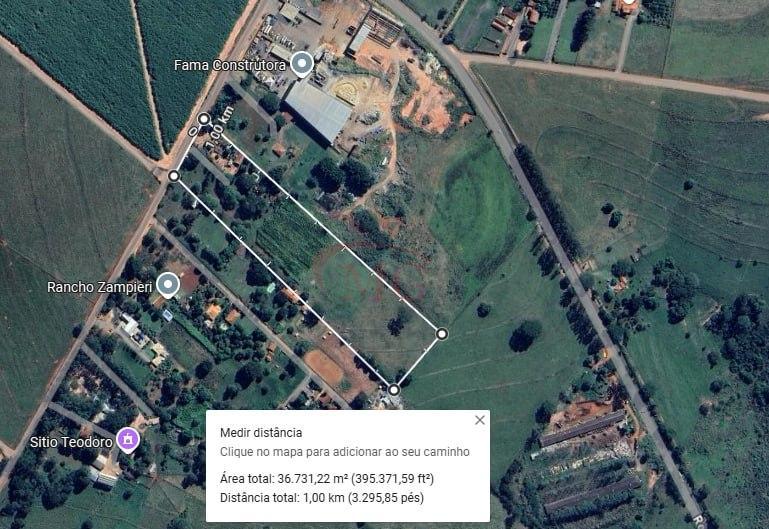Open the Rancho Zampieri map pin

tap(168, 286)
